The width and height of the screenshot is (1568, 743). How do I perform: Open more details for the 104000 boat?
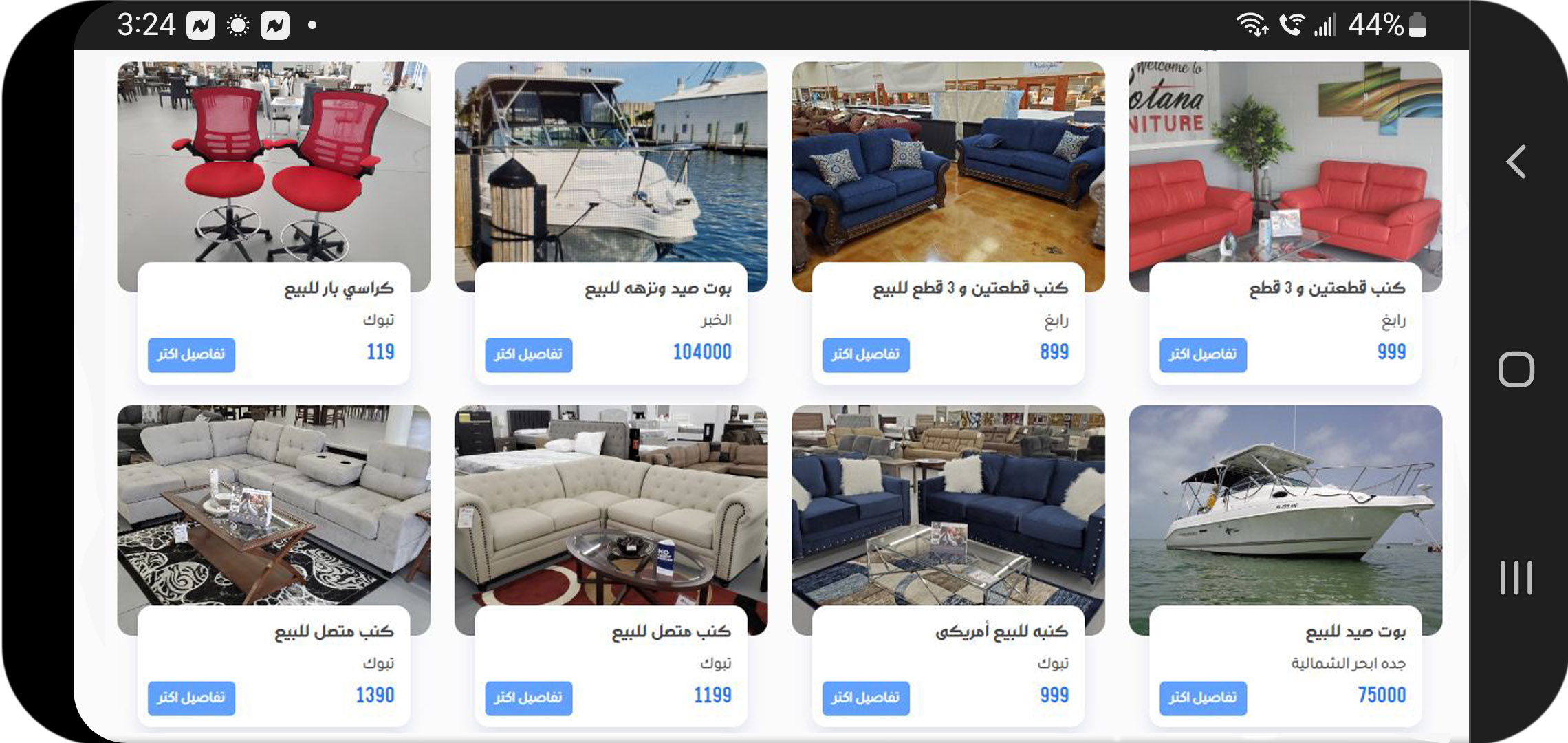[x=528, y=354]
